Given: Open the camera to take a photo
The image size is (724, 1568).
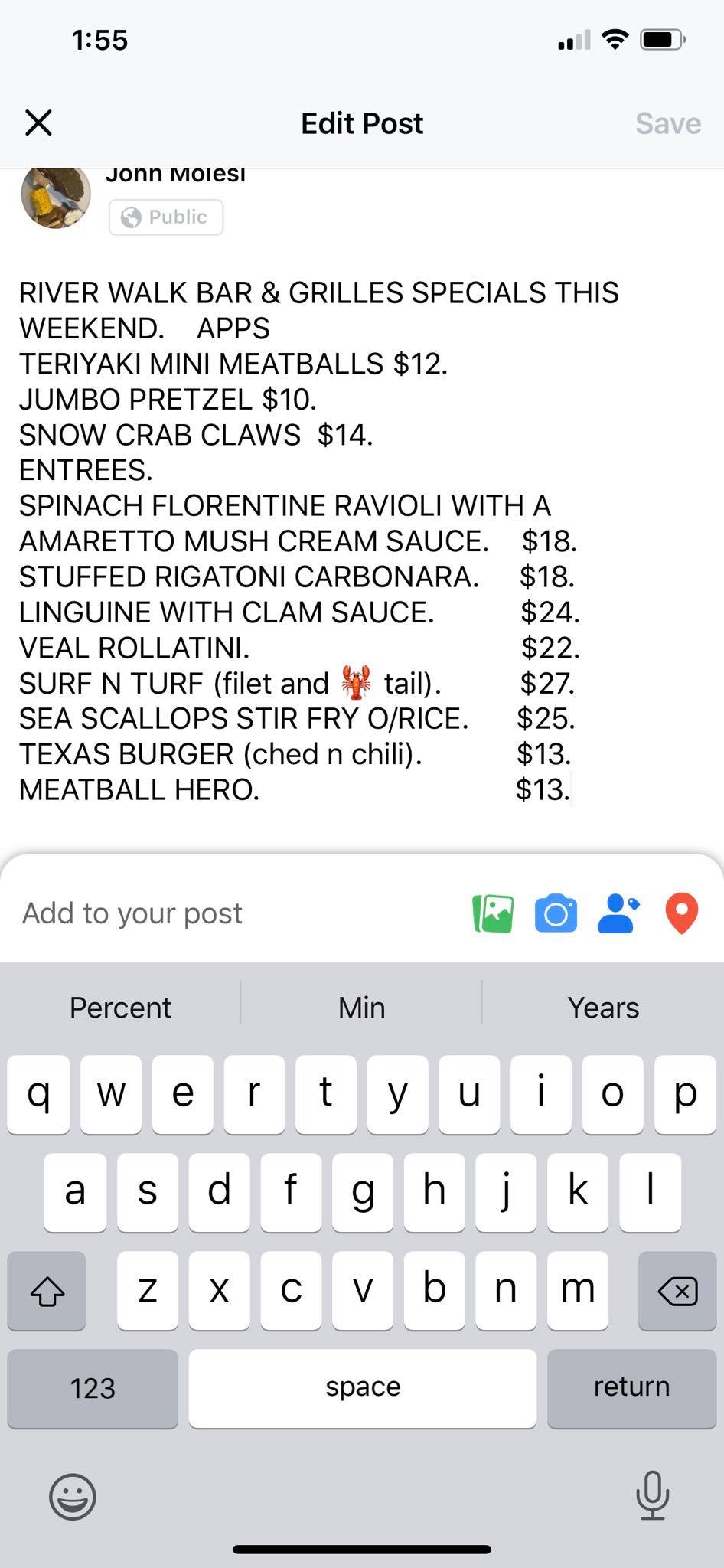Looking at the screenshot, I should pos(556,913).
